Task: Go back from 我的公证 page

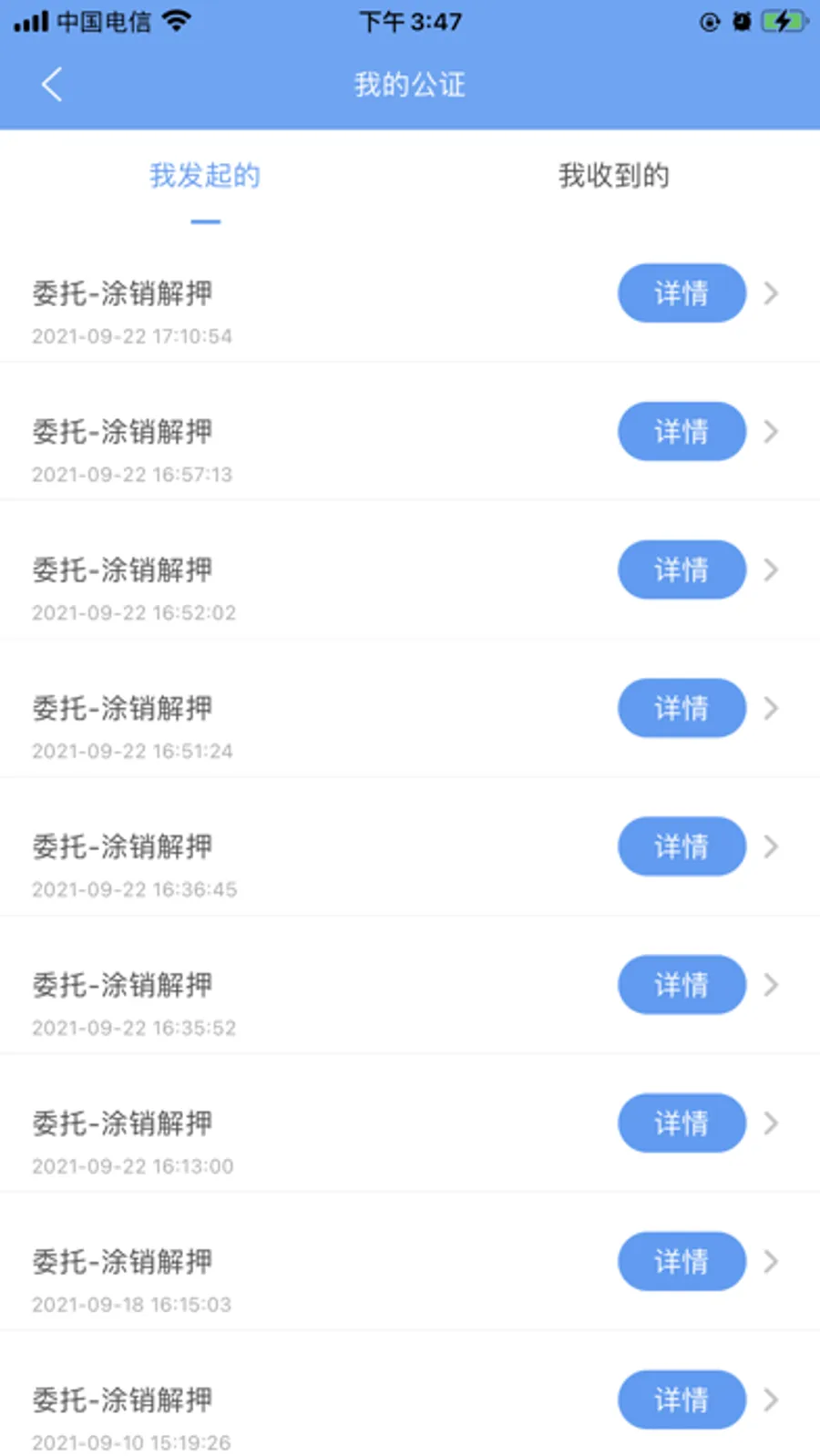Action: [x=52, y=85]
